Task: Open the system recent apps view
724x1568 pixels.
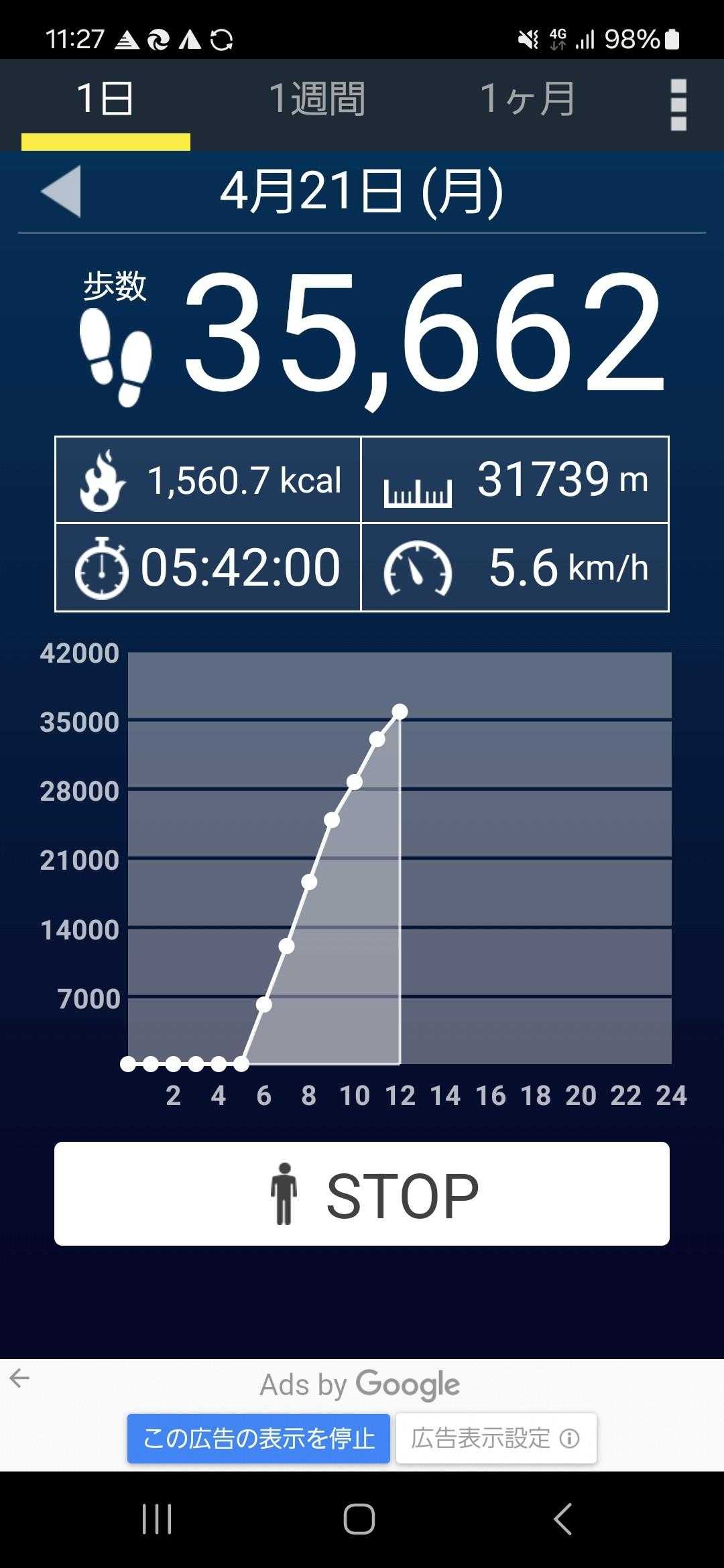Action: click(x=157, y=1519)
